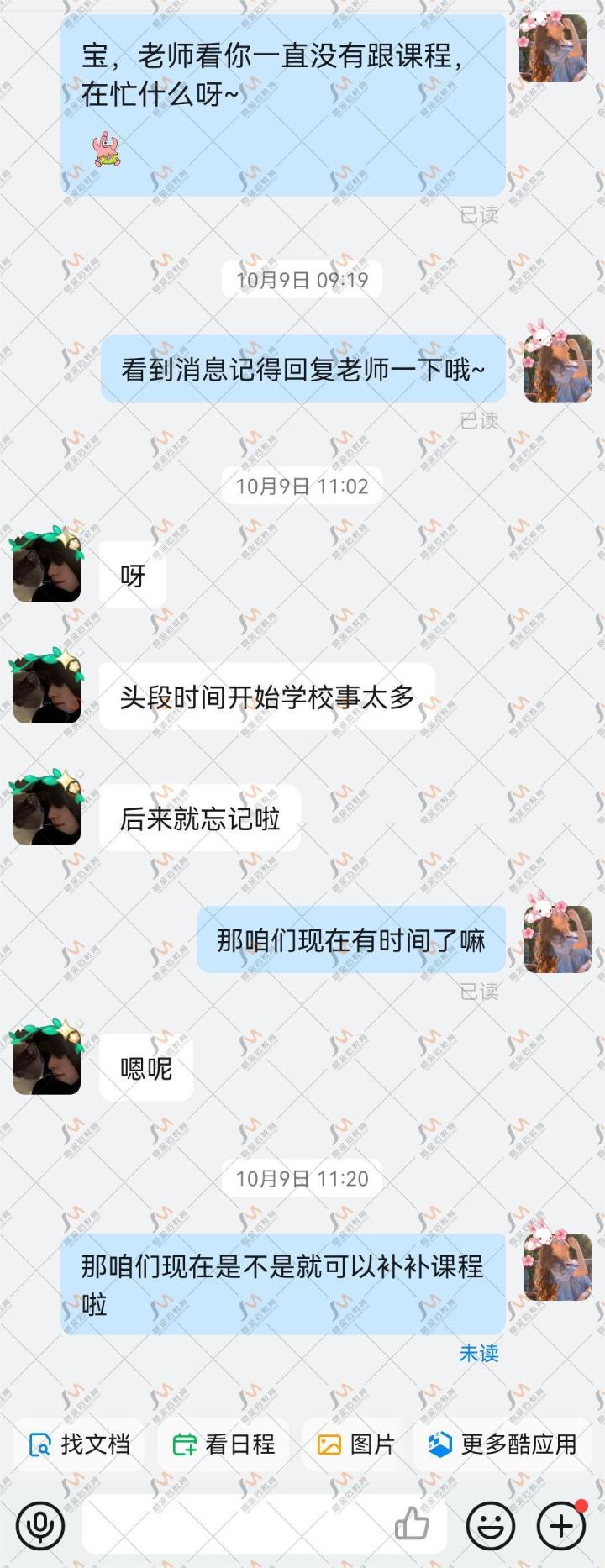This screenshot has height=1568, width=605.
Task: Tap the 找文档 shortcut chip
Action: coord(79,1444)
